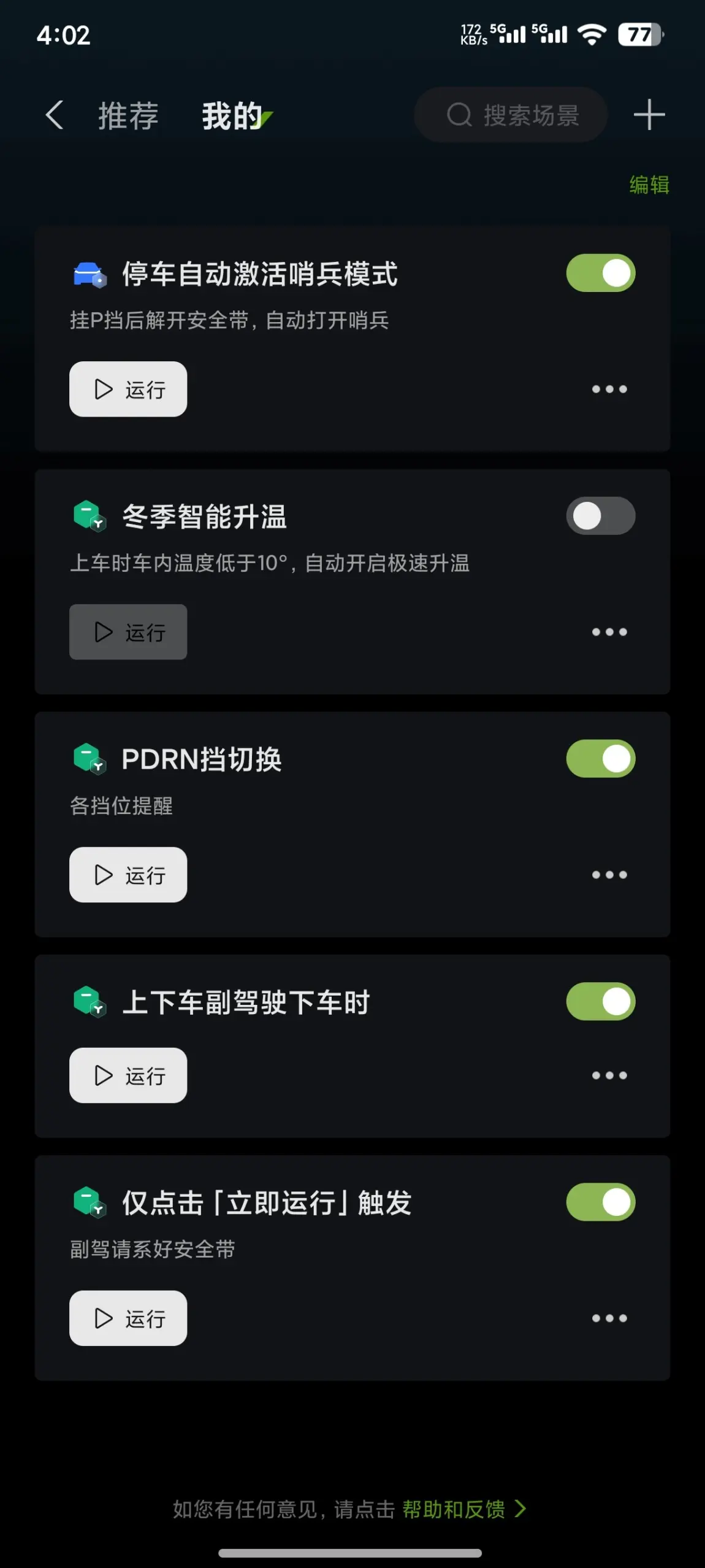Tap 编辑 to edit the scene list
Image resolution: width=705 pixels, height=1568 pixels.
pos(649,185)
